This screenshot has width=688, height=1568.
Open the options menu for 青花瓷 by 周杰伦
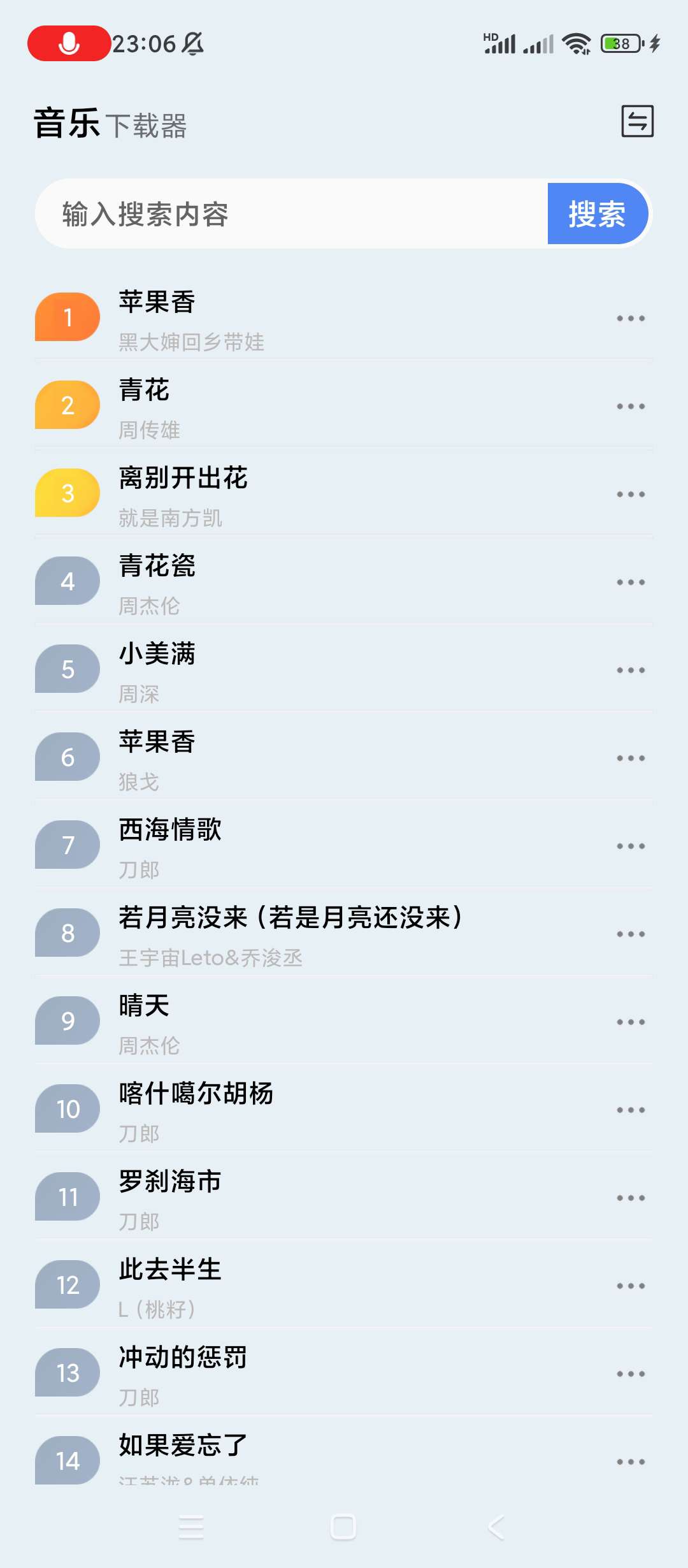click(631, 581)
